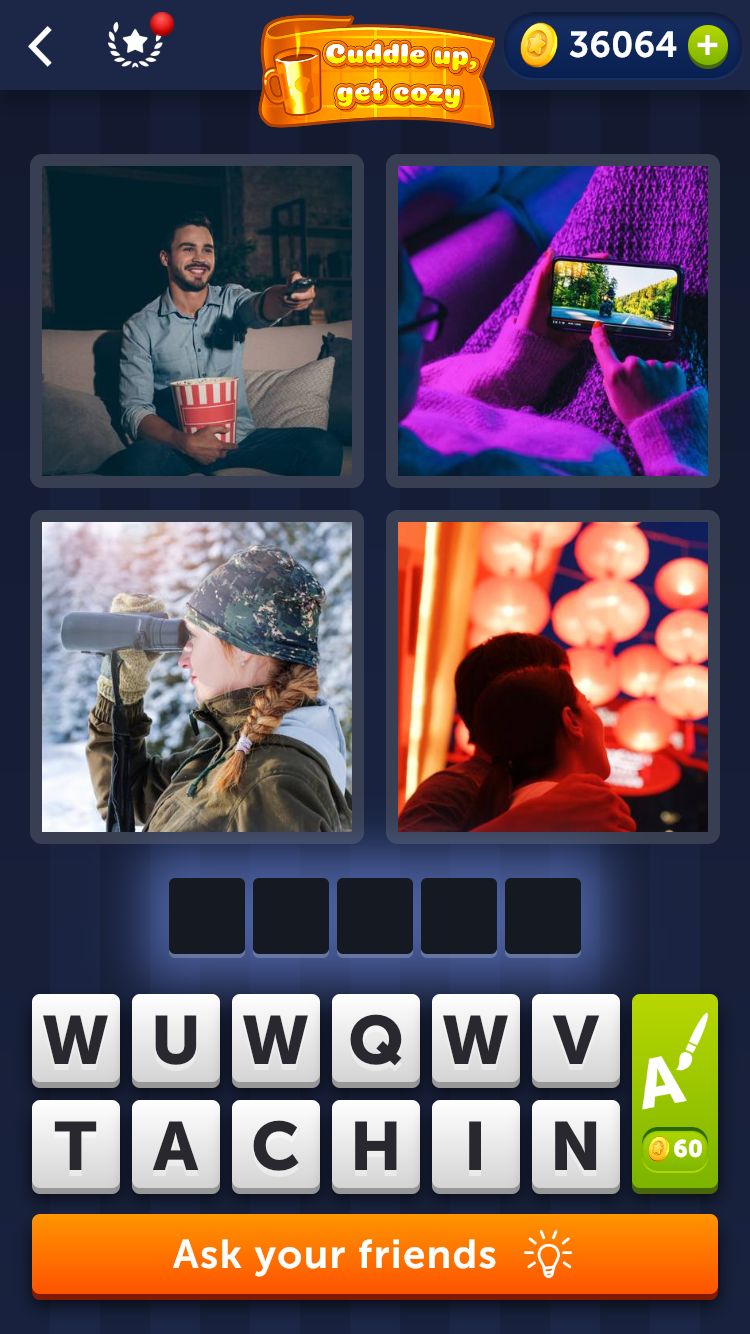Enlarge the photo of woman with binoculars
The height and width of the screenshot is (1334, 750).
point(197,677)
